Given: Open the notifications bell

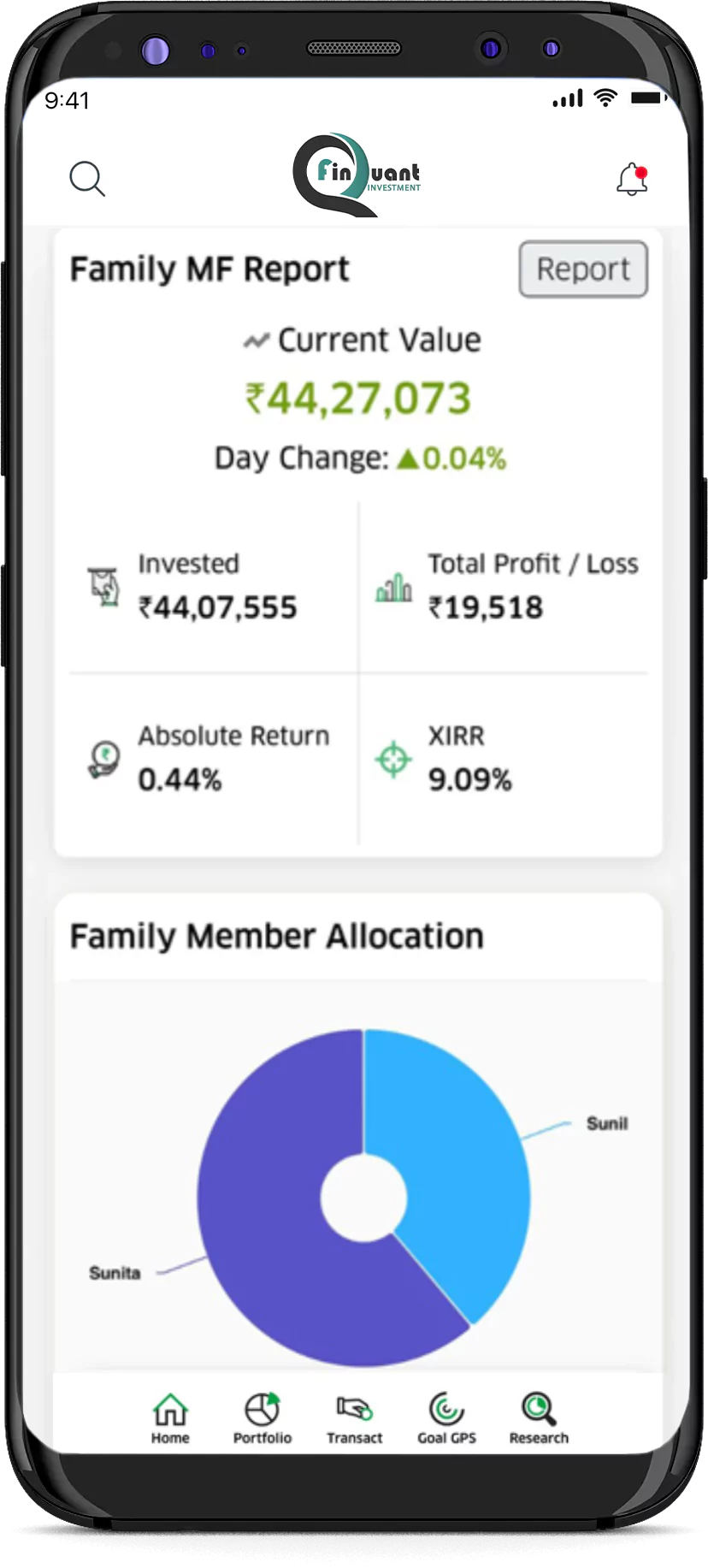Looking at the screenshot, I should (632, 179).
